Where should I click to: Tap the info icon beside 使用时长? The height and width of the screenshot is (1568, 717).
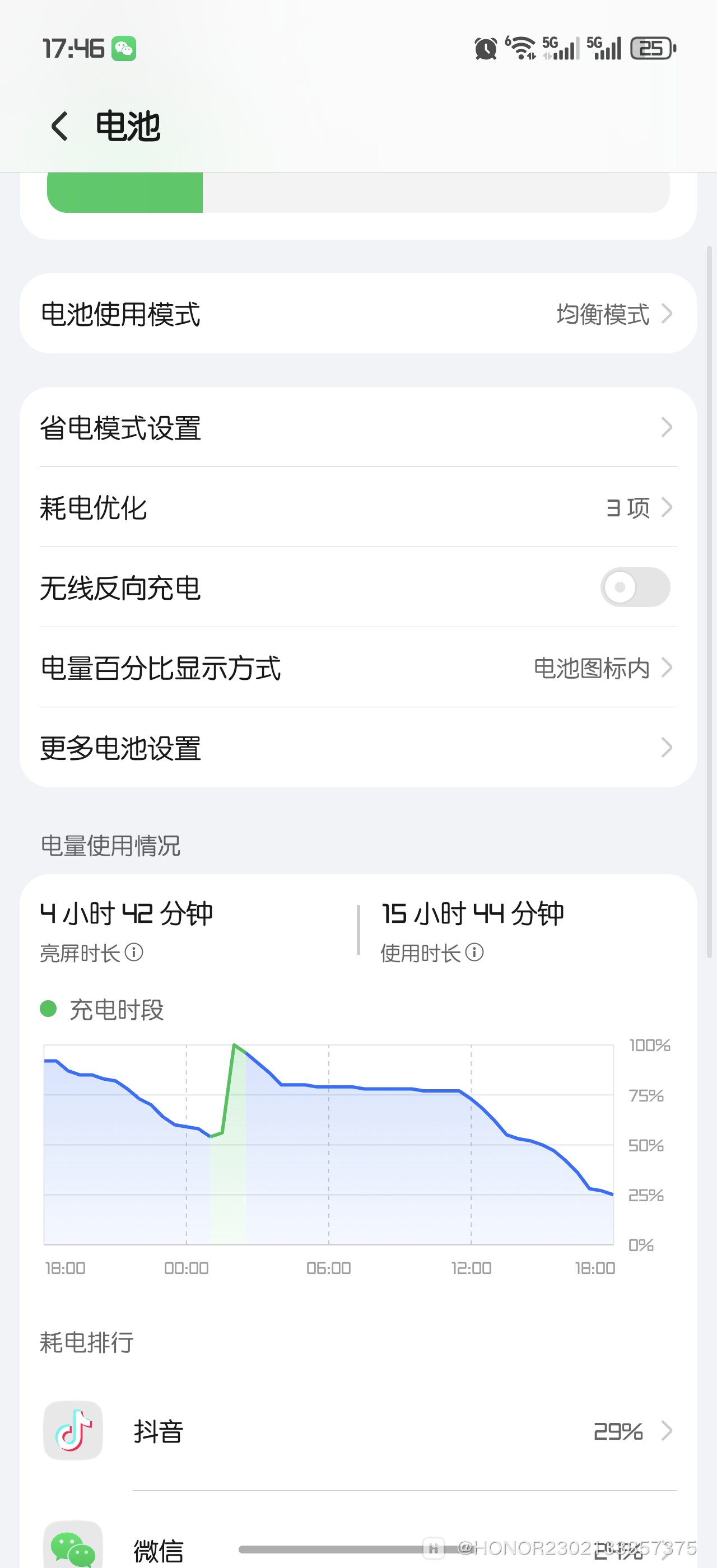click(x=474, y=953)
